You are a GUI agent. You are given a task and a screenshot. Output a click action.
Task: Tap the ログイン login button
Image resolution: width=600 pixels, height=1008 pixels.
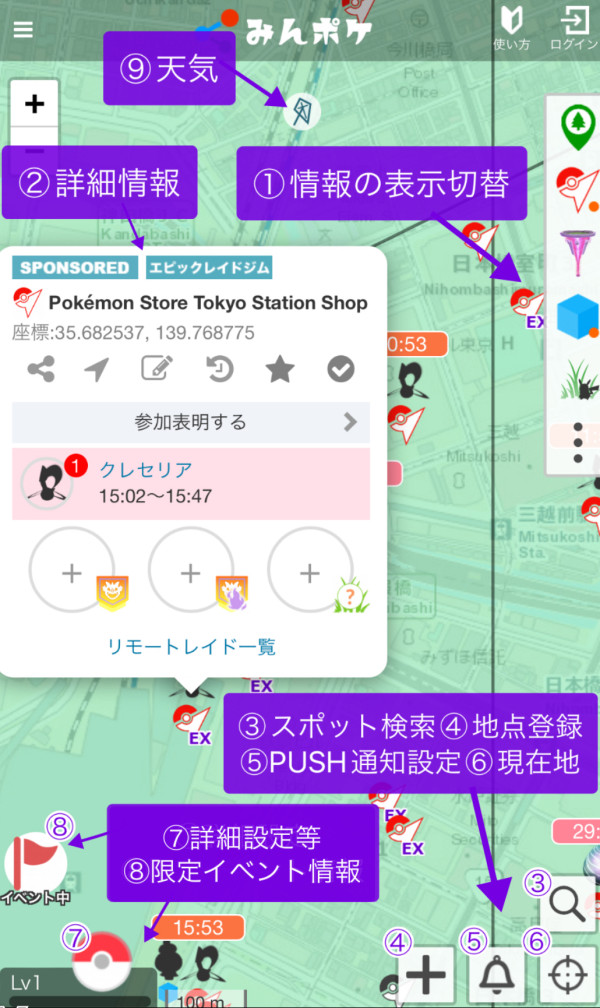[x=574, y=29]
